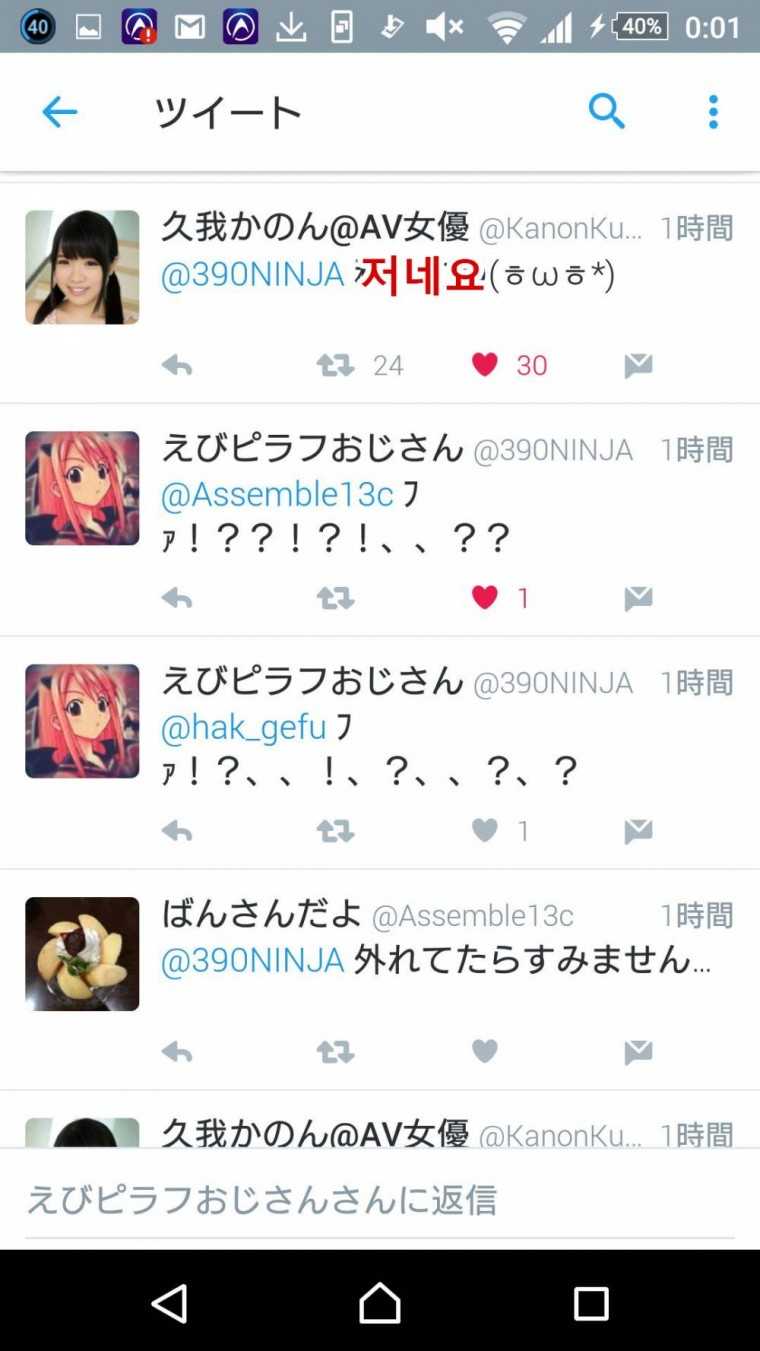Open ばんさんだよ's profile picture
This screenshot has height=1351, width=760.
pos(82,954)
